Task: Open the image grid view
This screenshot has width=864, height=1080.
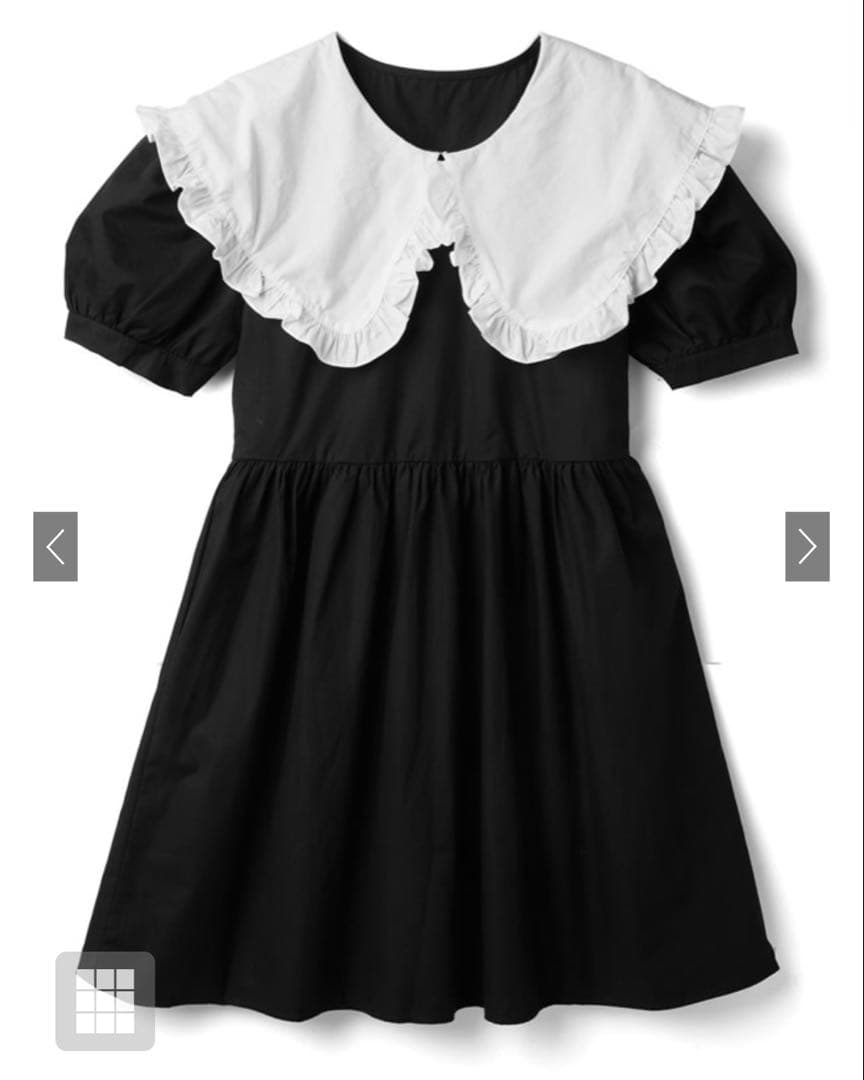Action: coord(105,1001)
